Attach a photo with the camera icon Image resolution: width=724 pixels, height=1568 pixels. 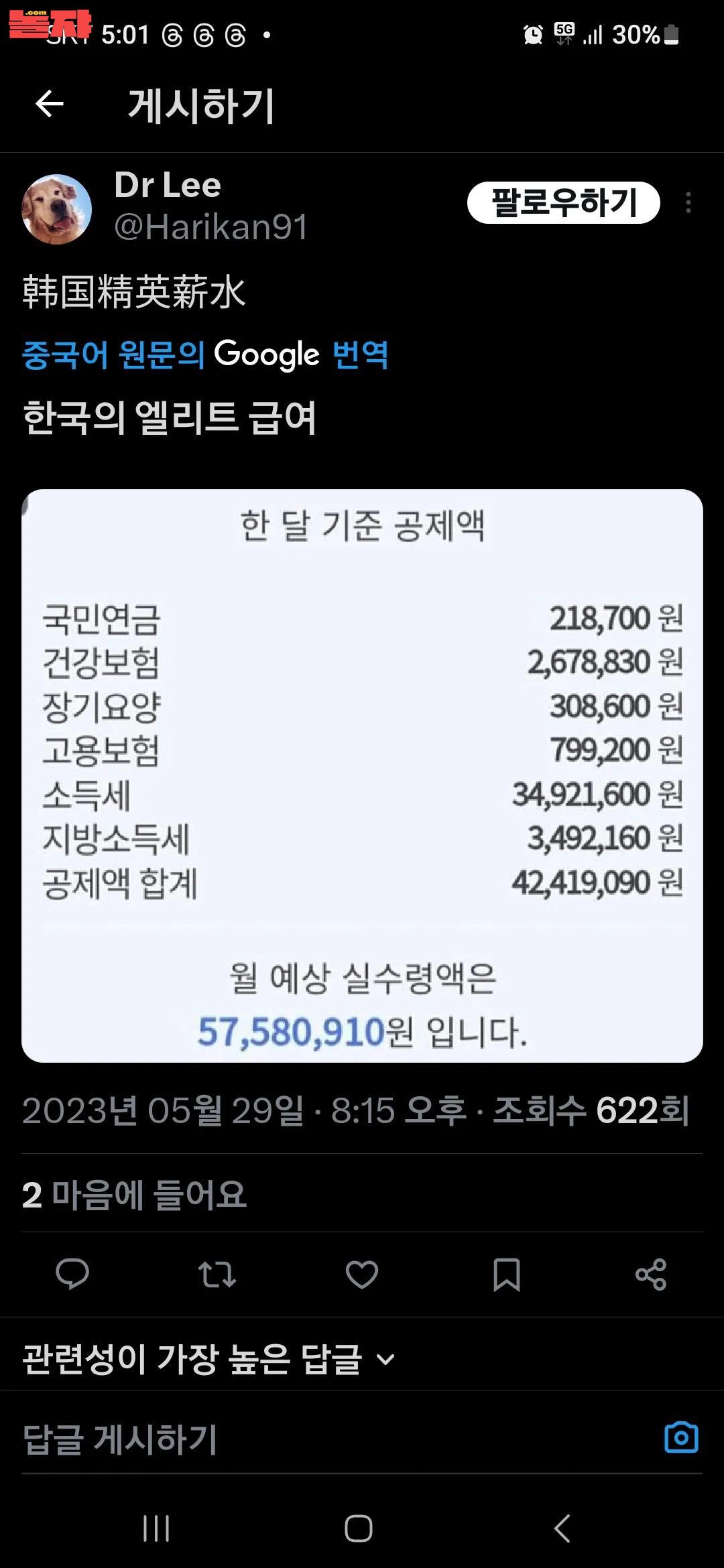click(681, 1438)
